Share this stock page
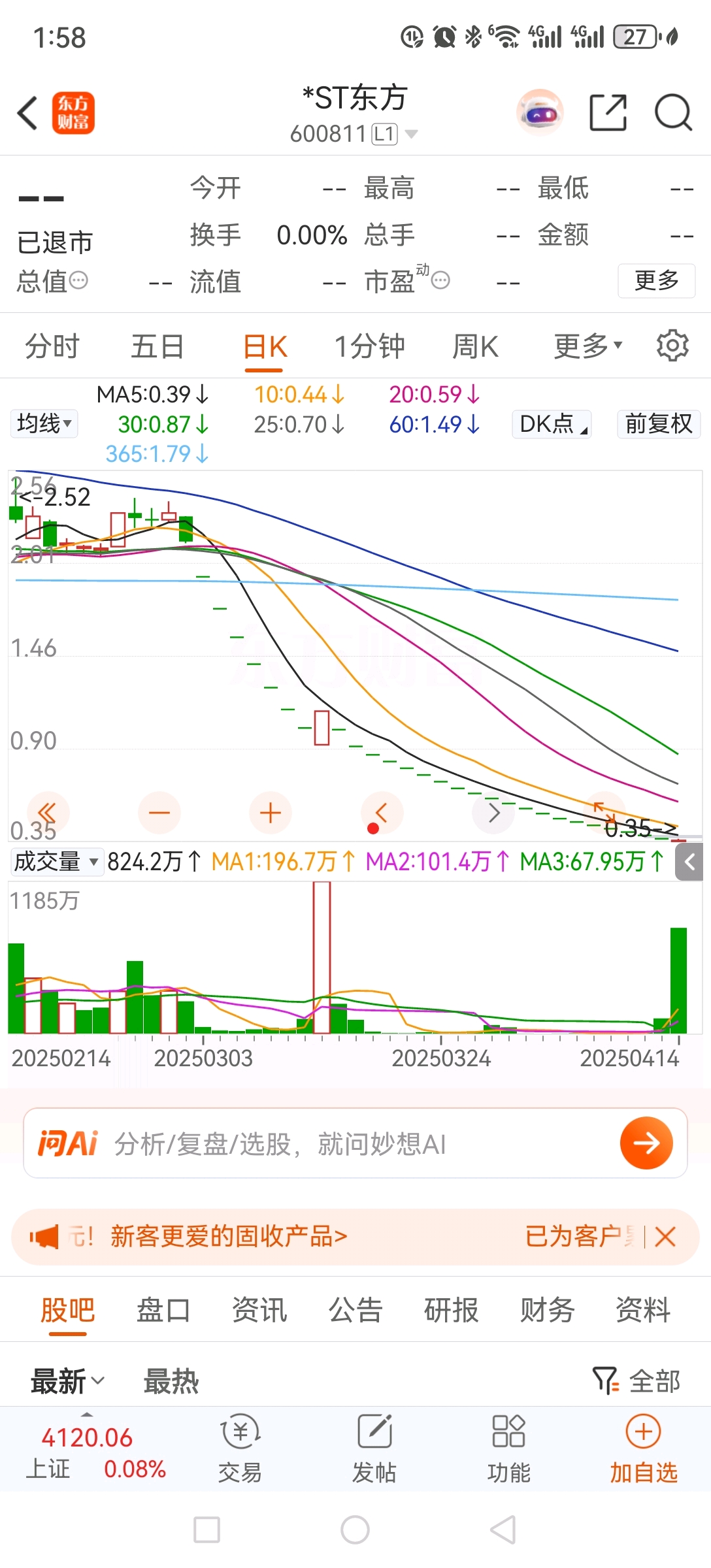Screen dimensions: 711x1568 pyautogui.click(x=608, y=113)
